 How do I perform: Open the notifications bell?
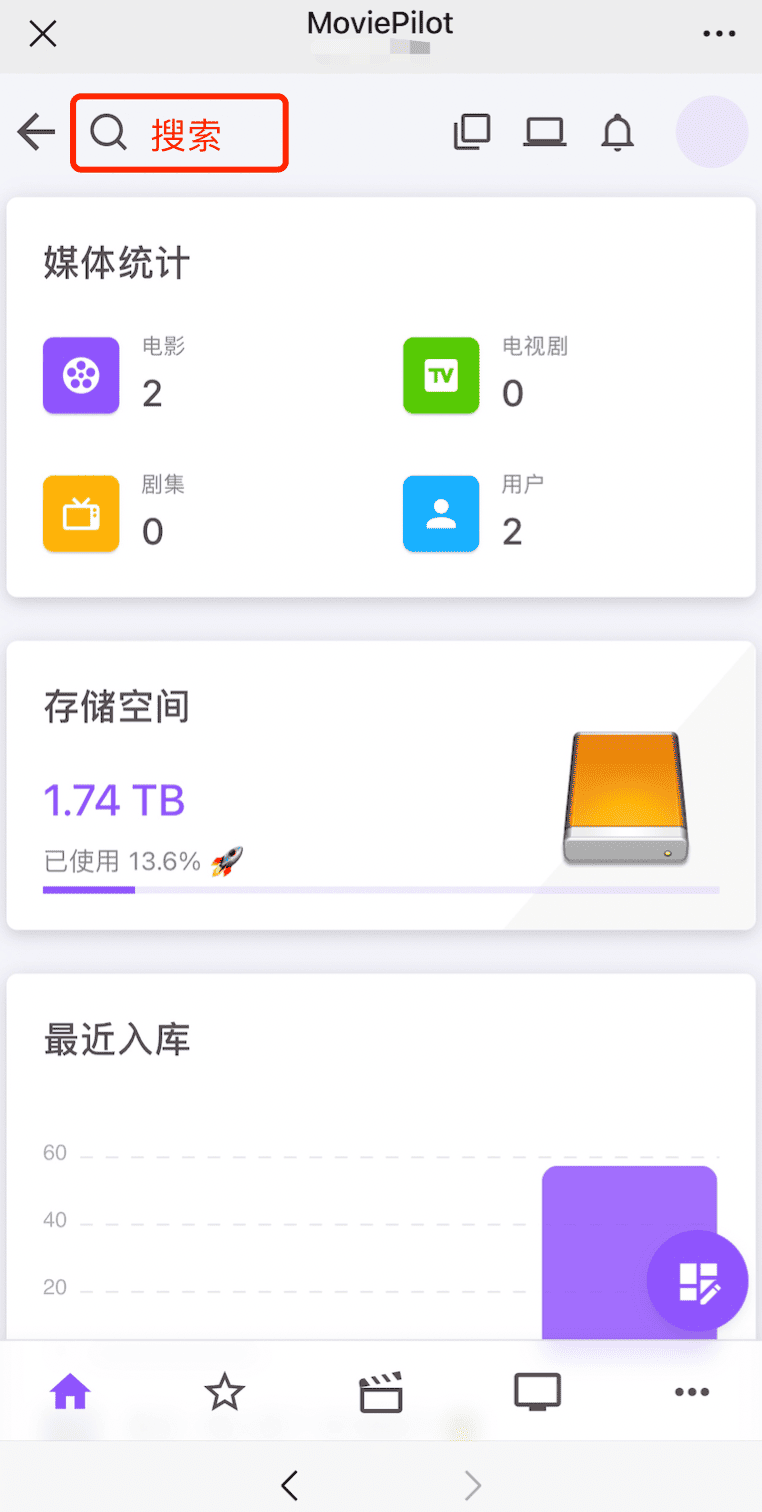point(618,132)
